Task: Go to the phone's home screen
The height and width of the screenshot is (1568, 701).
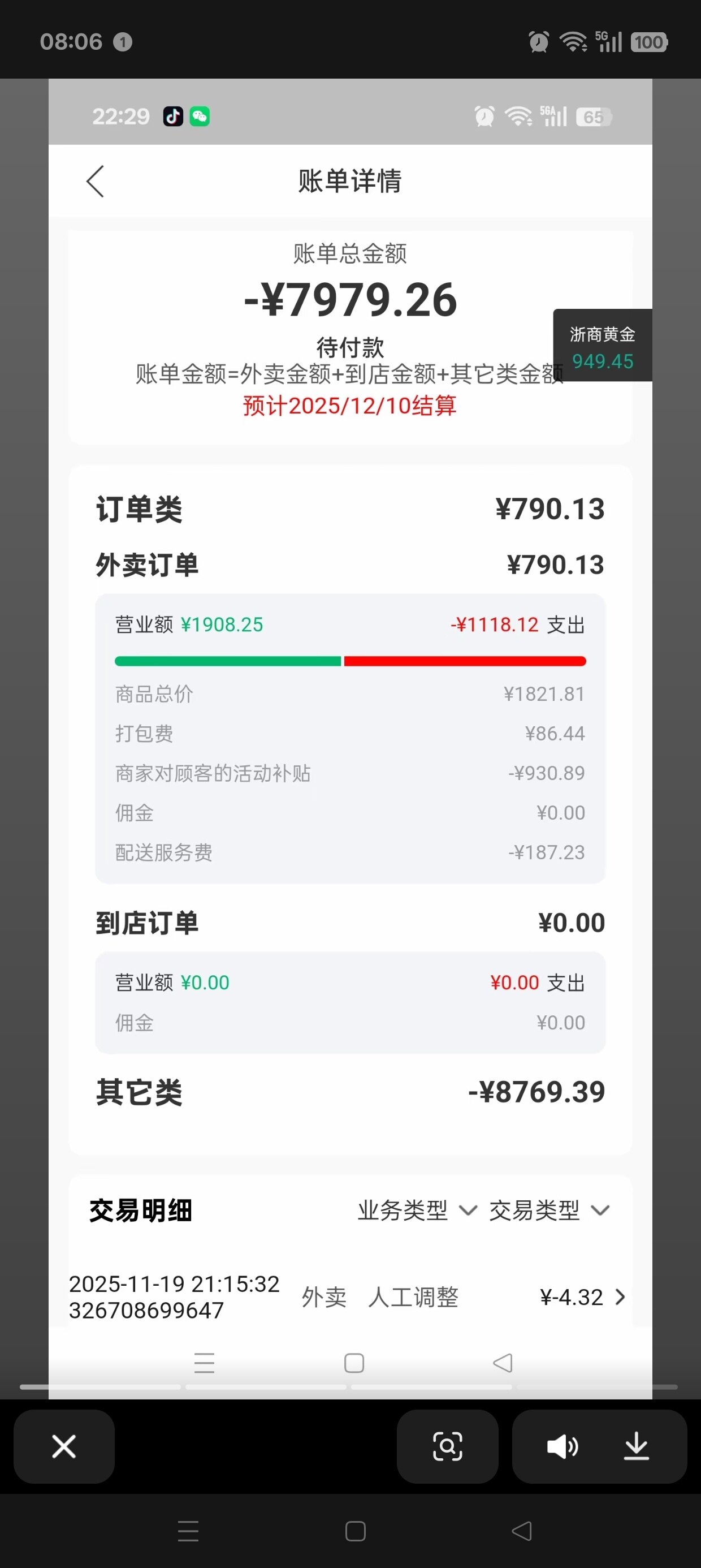Action: (355, 1530)
